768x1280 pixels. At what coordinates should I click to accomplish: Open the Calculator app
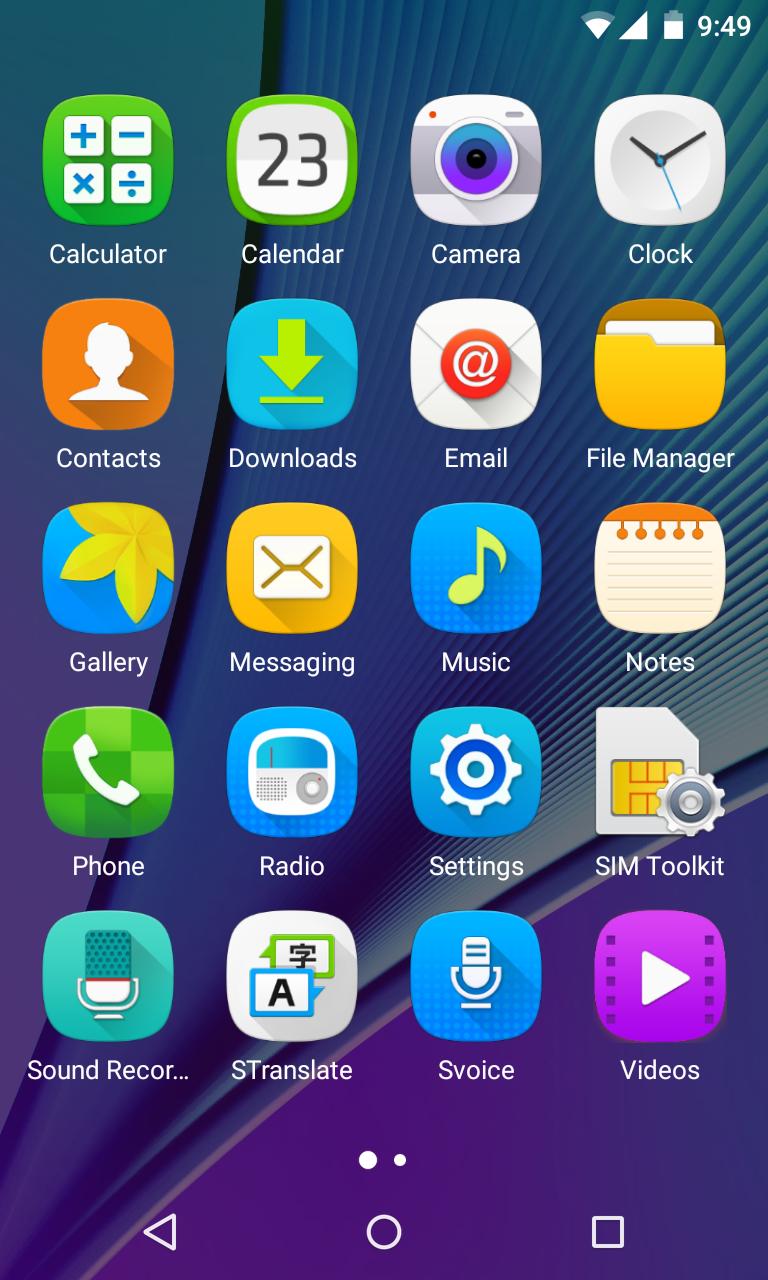click(x=107, y=160)
